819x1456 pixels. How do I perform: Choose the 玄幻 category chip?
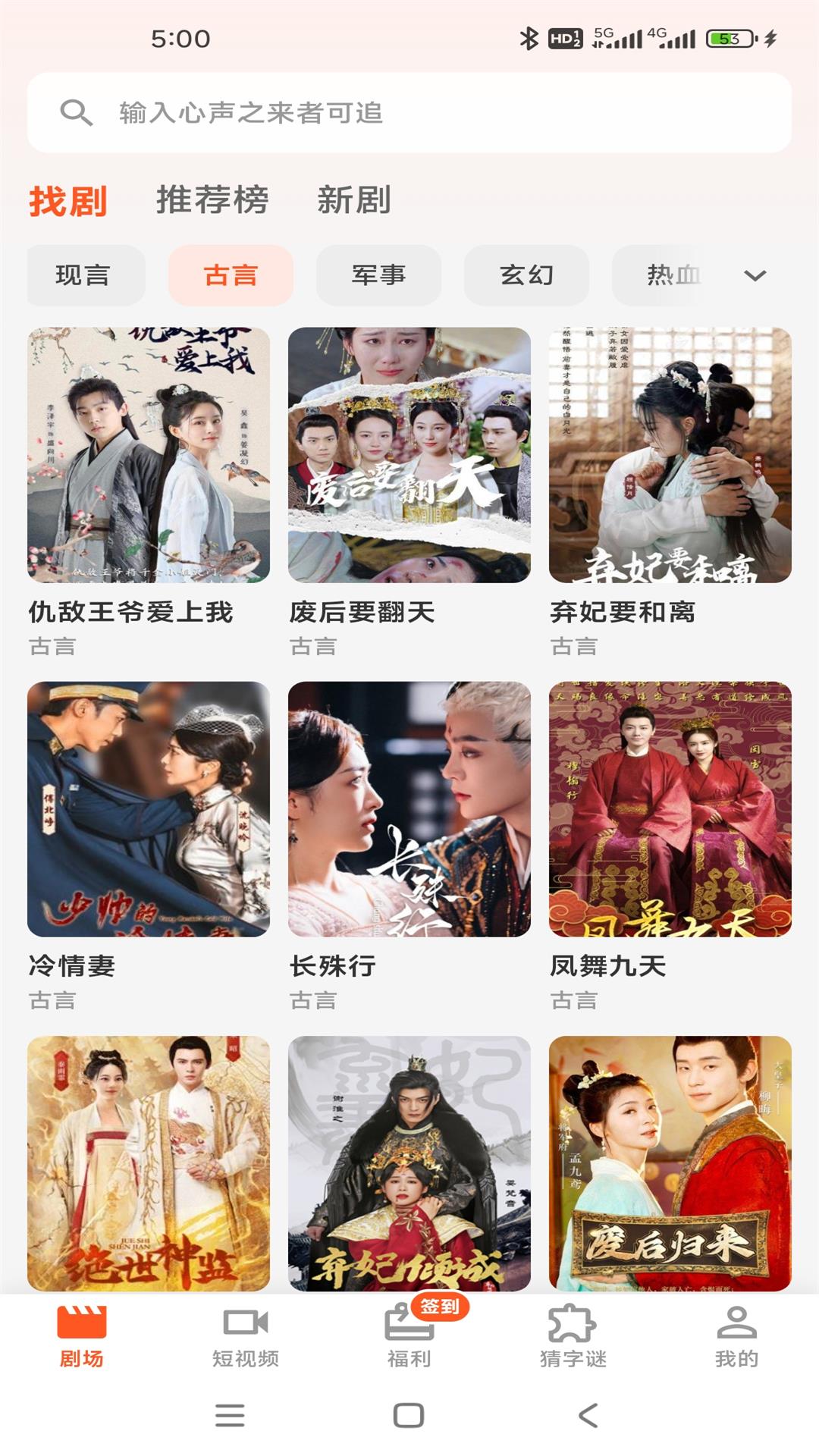pyautogui.click(x=526, y=275)
